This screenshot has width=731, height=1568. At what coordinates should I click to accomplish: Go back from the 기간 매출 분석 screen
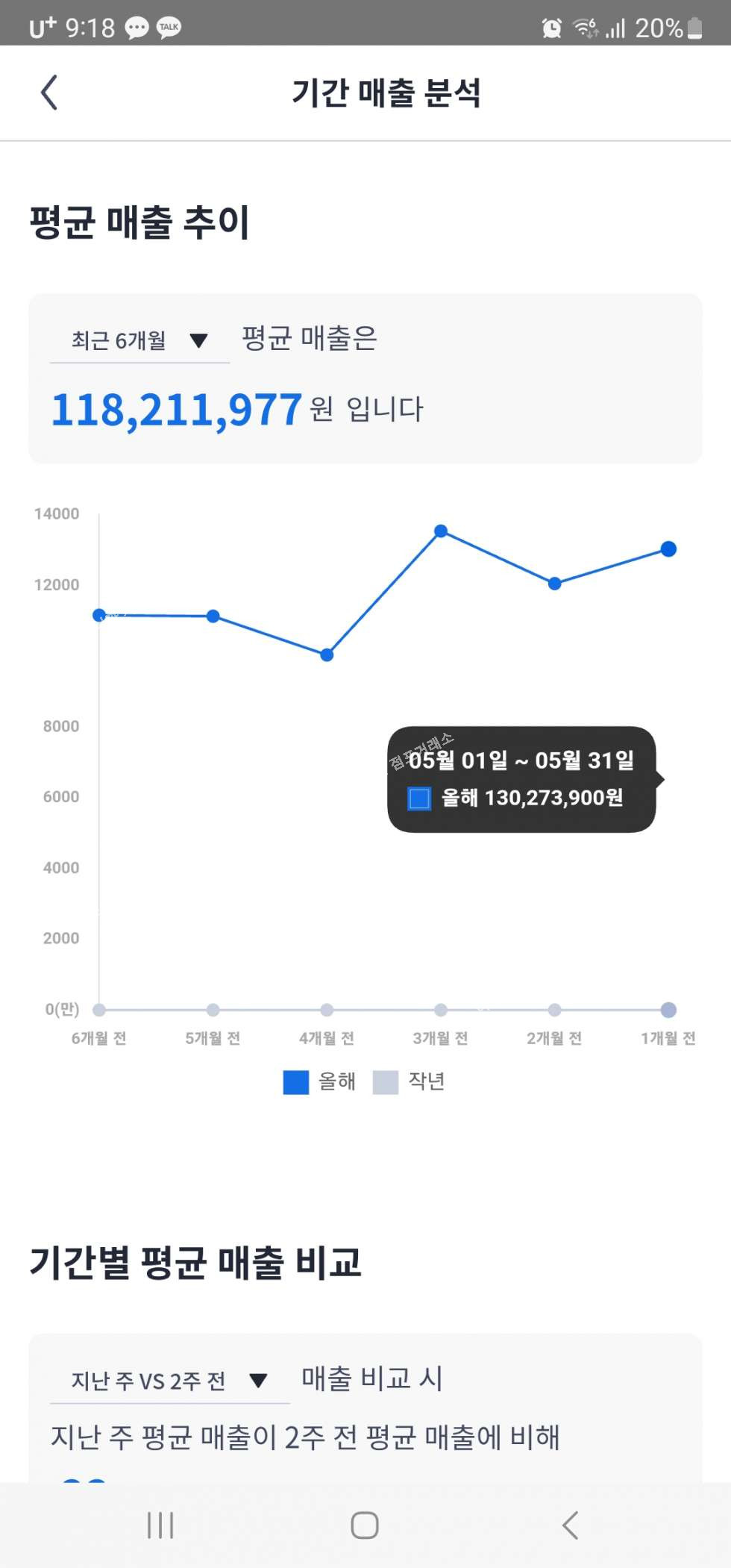point(49,93)
